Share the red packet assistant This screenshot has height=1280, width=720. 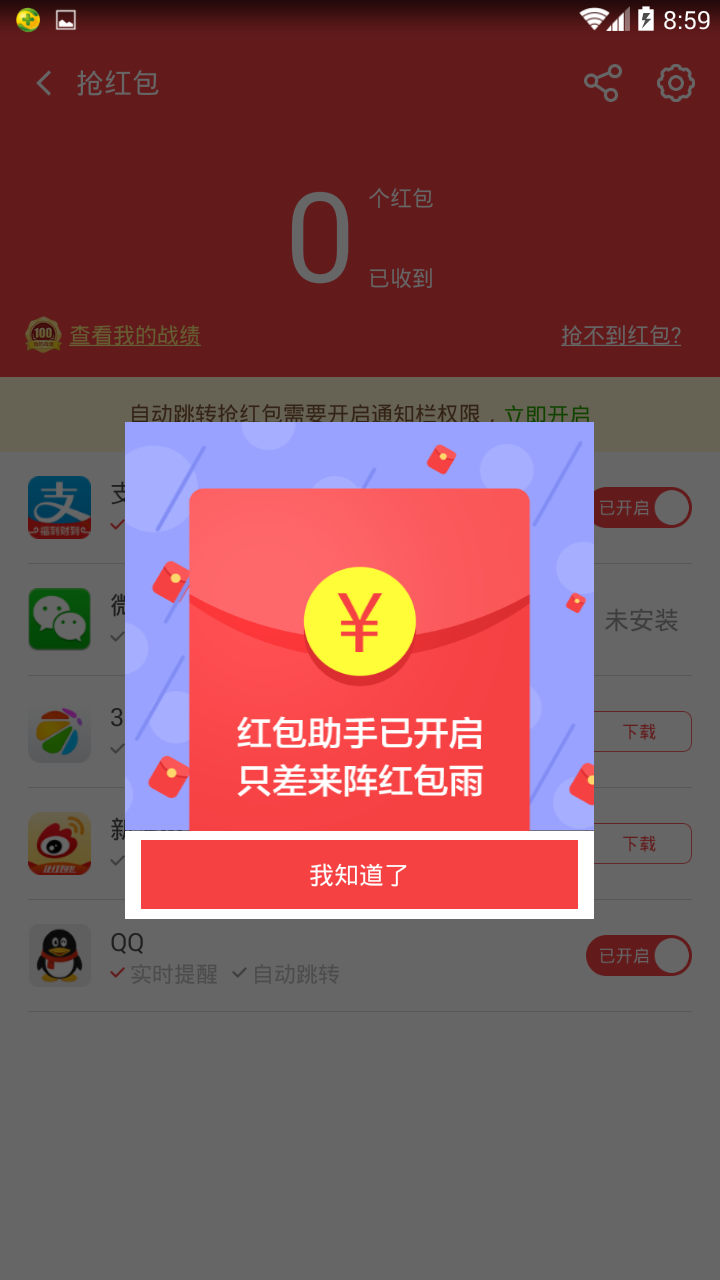pos(602,83)
